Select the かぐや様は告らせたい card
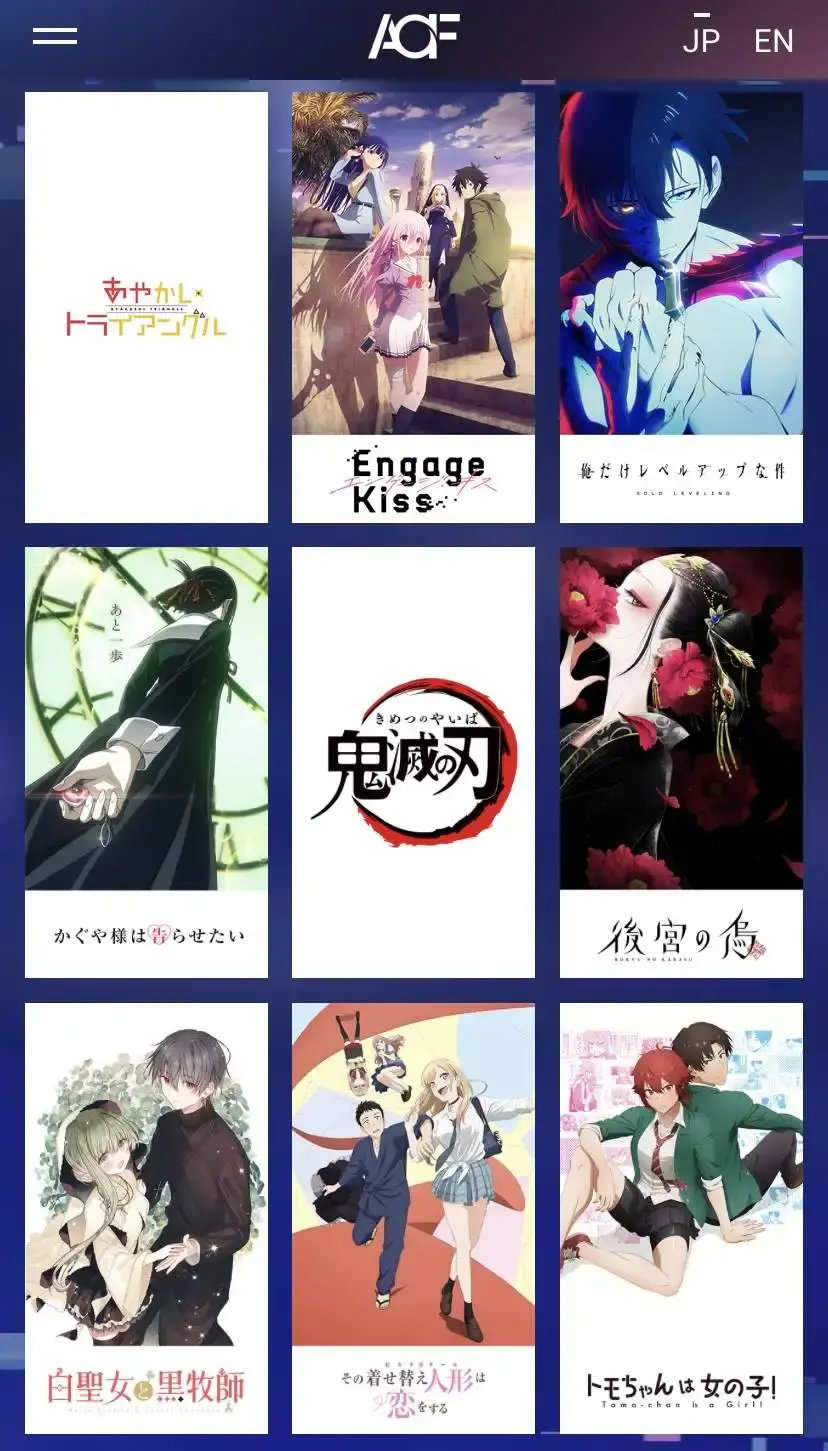The height and width of the screenshot is (1451, 828). (x=146, y=762)
